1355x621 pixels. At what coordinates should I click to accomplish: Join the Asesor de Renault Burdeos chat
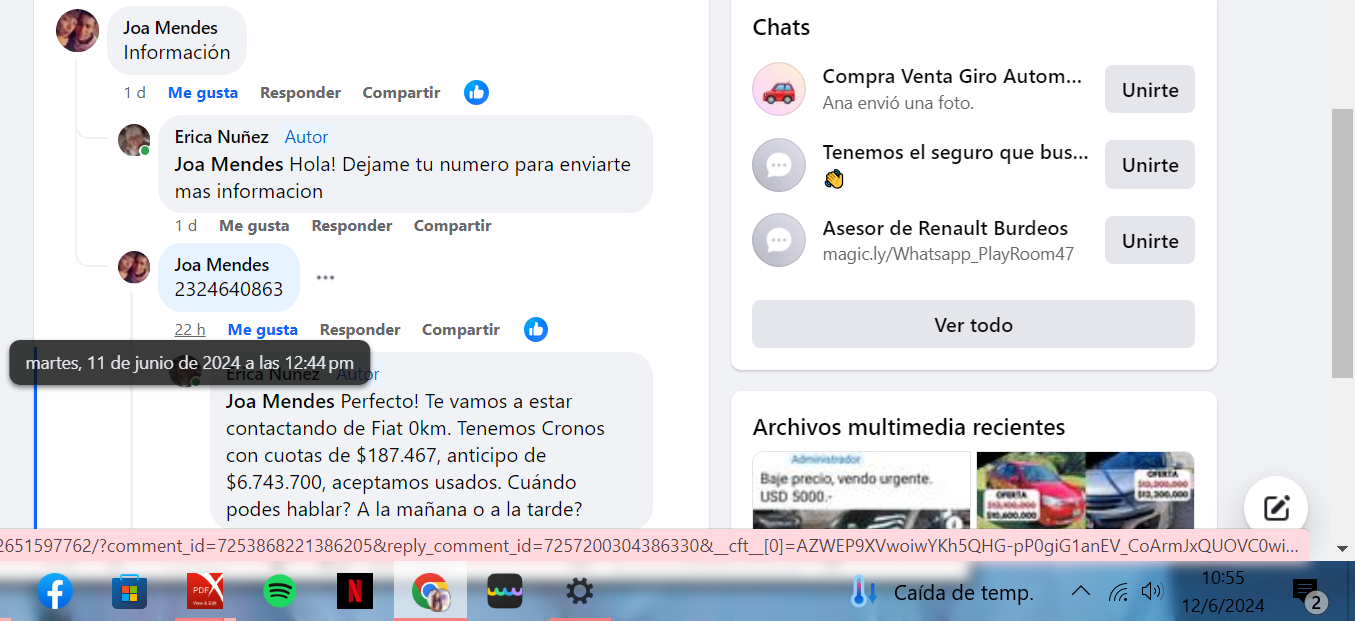click(x=1149, y=241)
